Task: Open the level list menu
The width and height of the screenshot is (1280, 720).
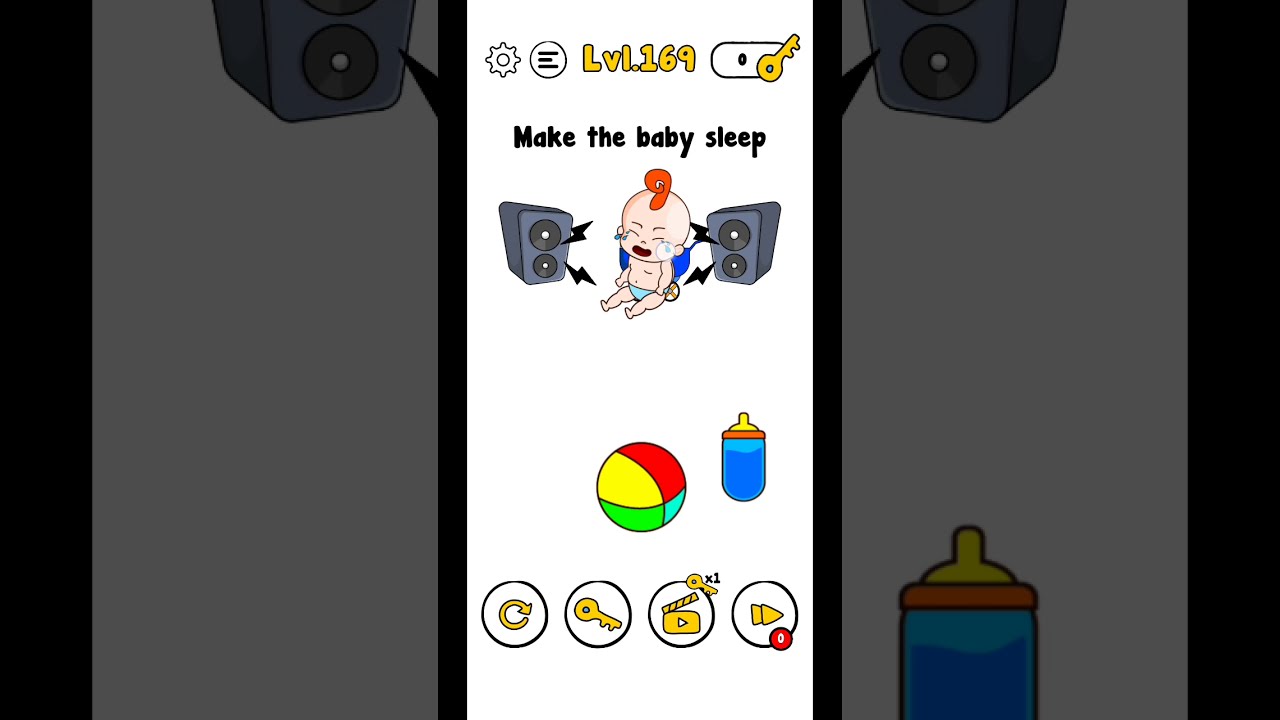Action: (x=547, y=60)
